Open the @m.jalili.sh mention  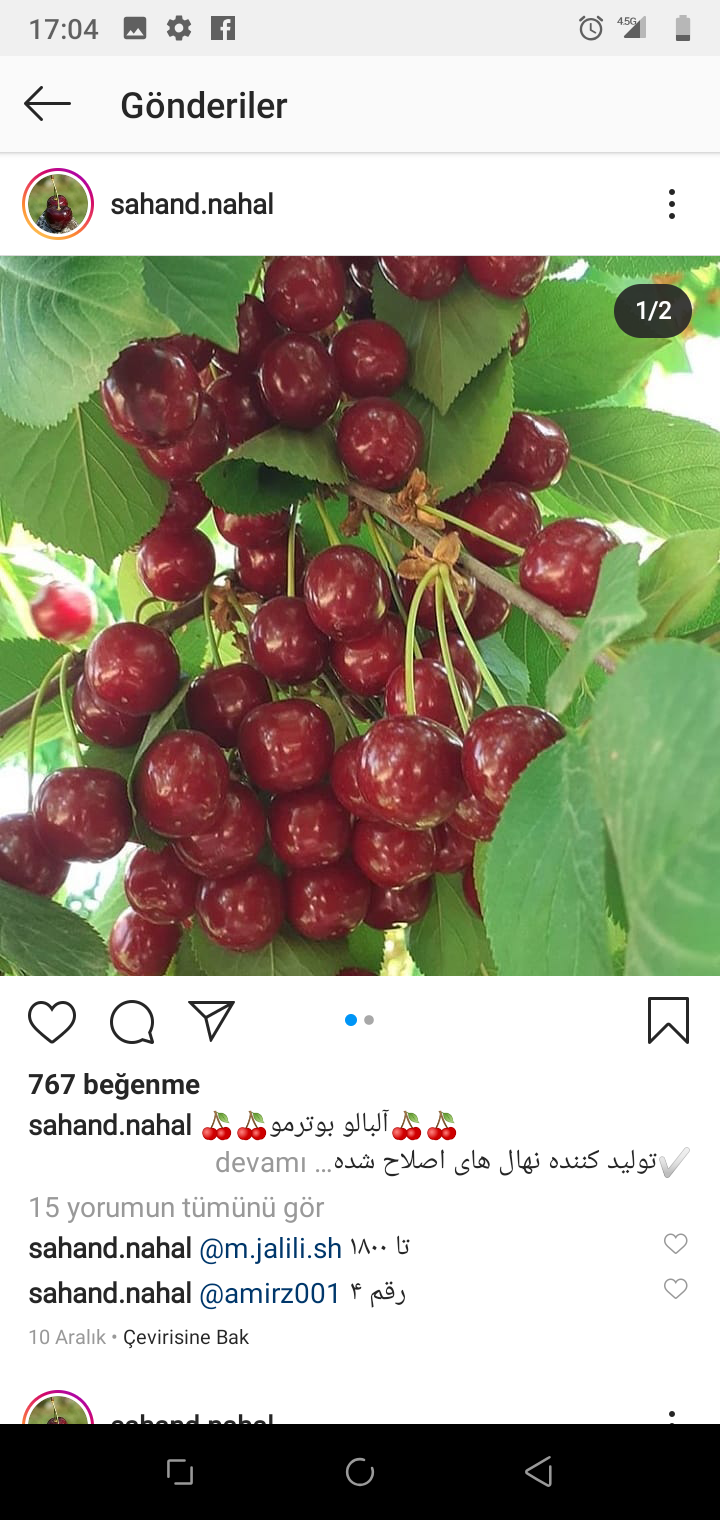point(271,1249)
